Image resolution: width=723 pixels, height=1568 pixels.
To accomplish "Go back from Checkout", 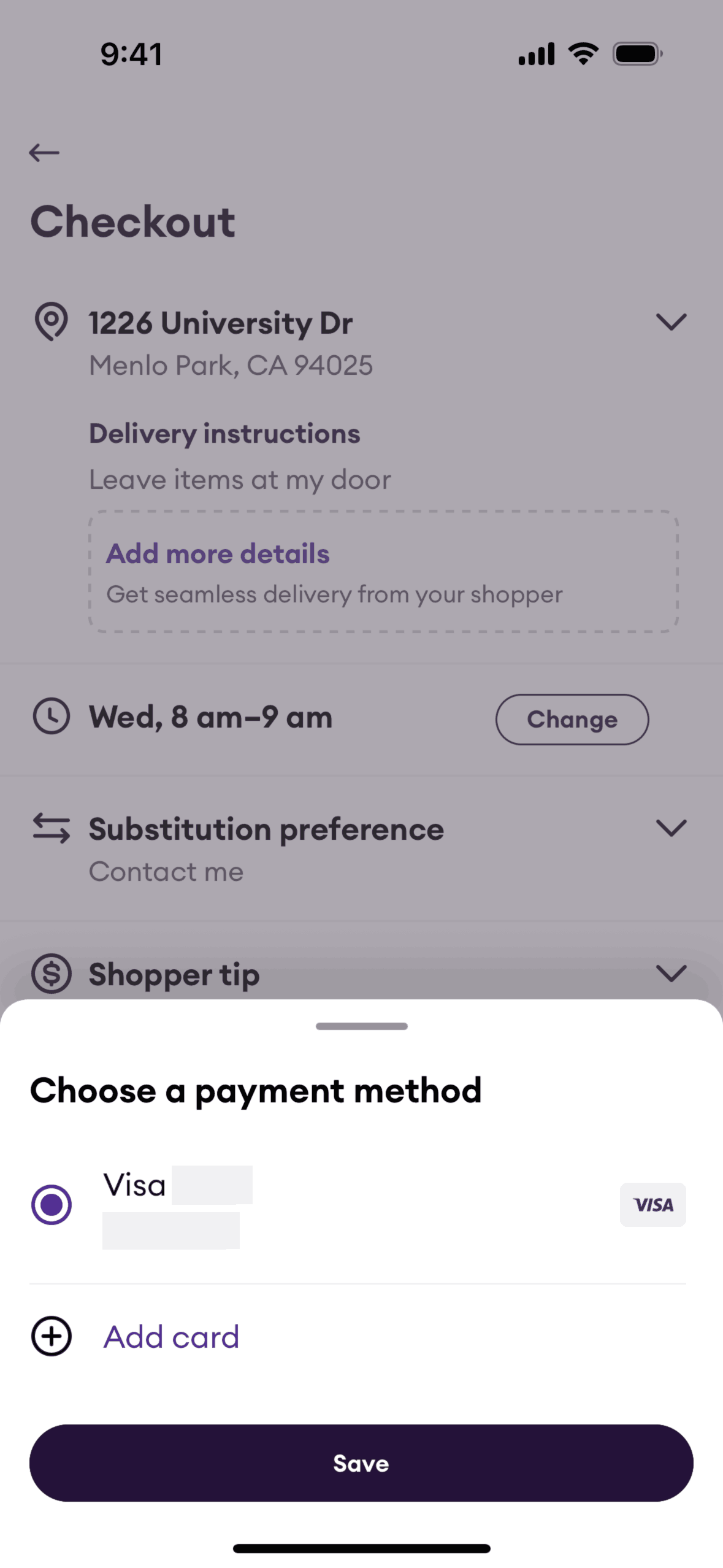I will click(44, 153).
